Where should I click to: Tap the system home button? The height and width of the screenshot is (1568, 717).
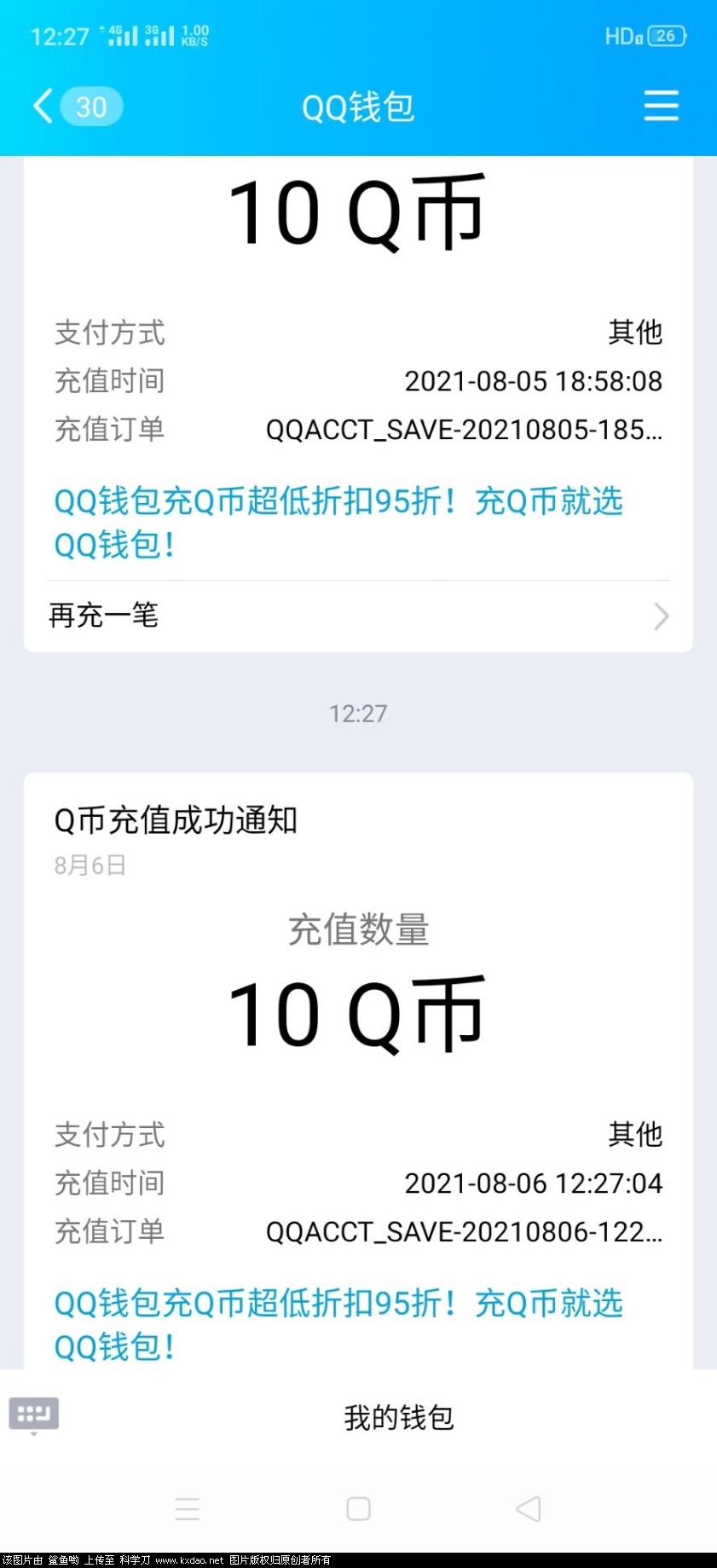click(358, 1508)
